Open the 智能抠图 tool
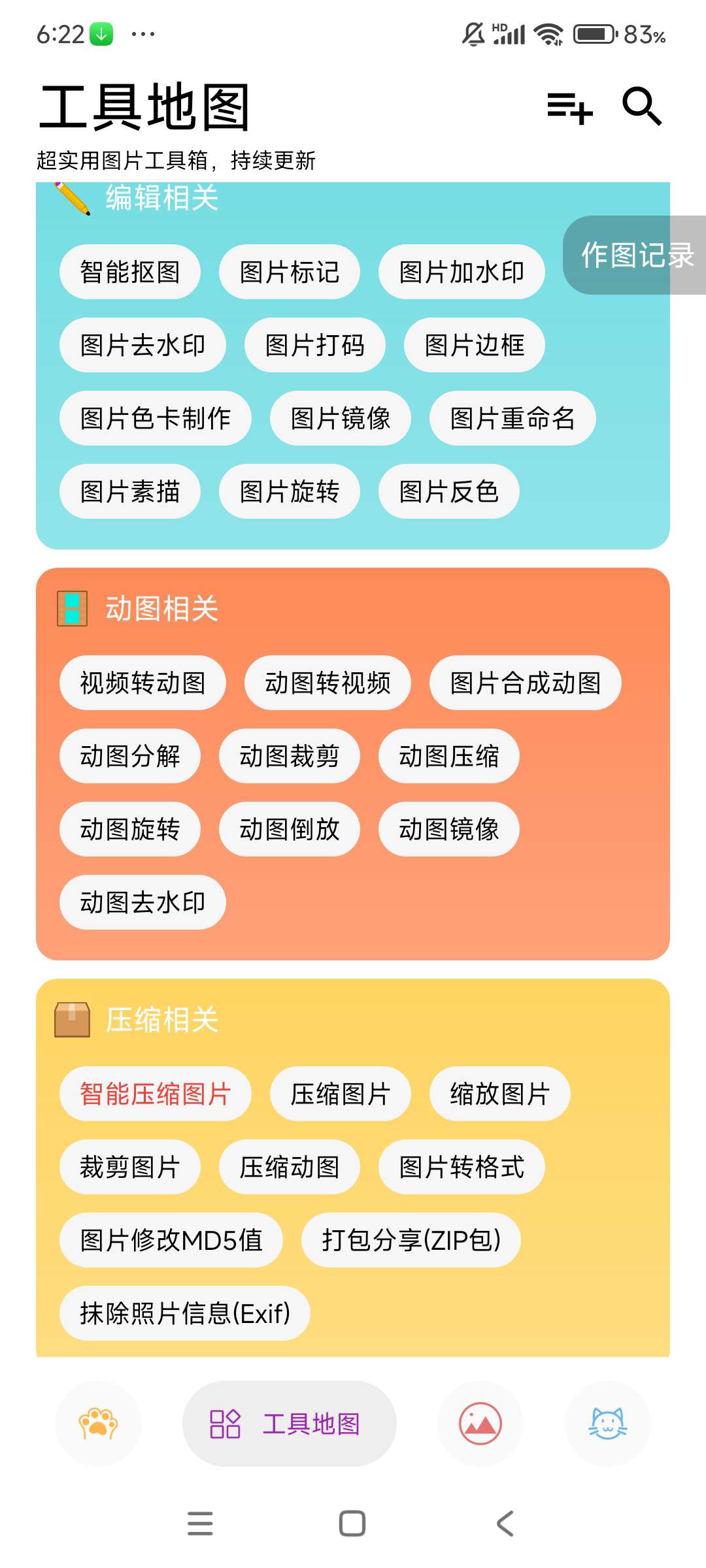Image resolution: width=706 pixels, height=1568 pixels. pyautogui.click(x=130, y=272)
